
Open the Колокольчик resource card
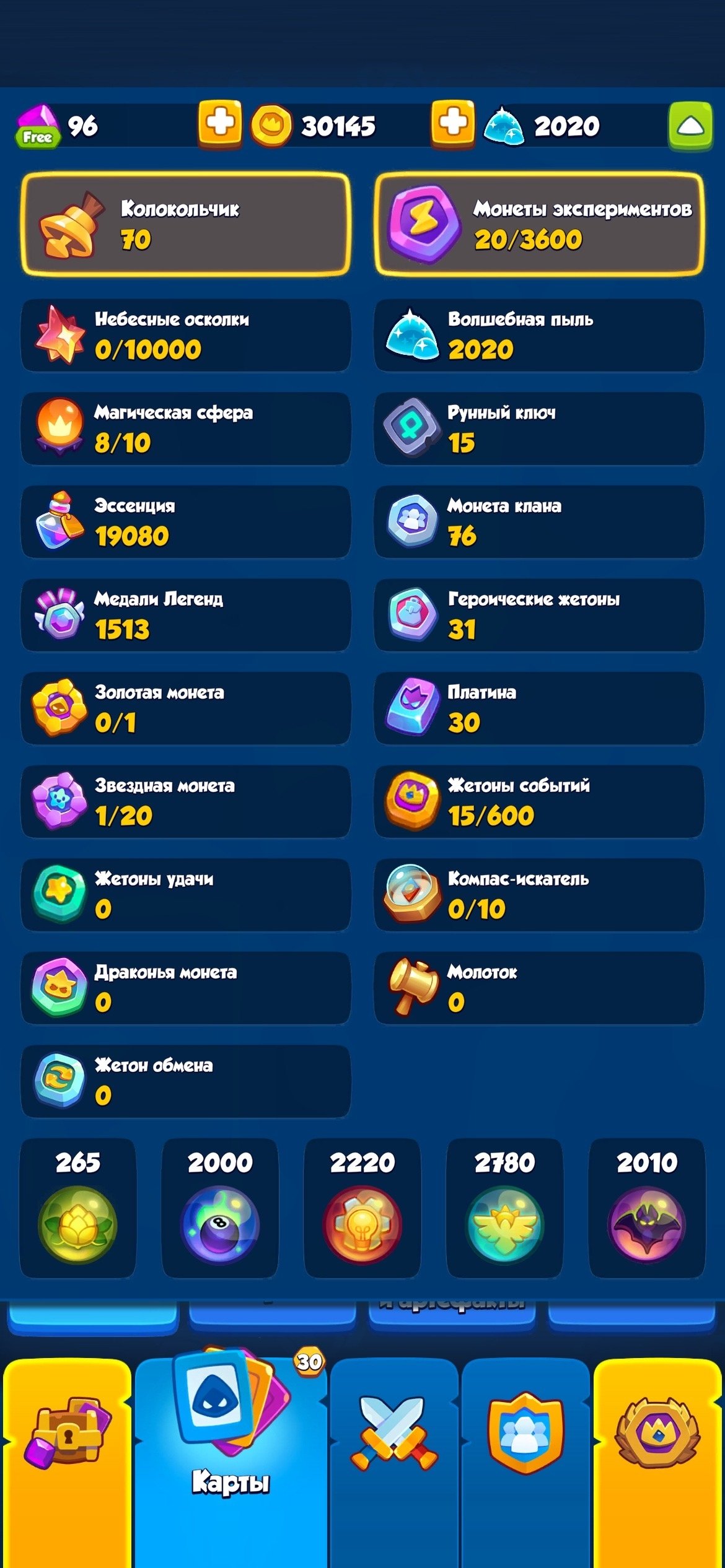pyautogui.click(x=186, y=224)
